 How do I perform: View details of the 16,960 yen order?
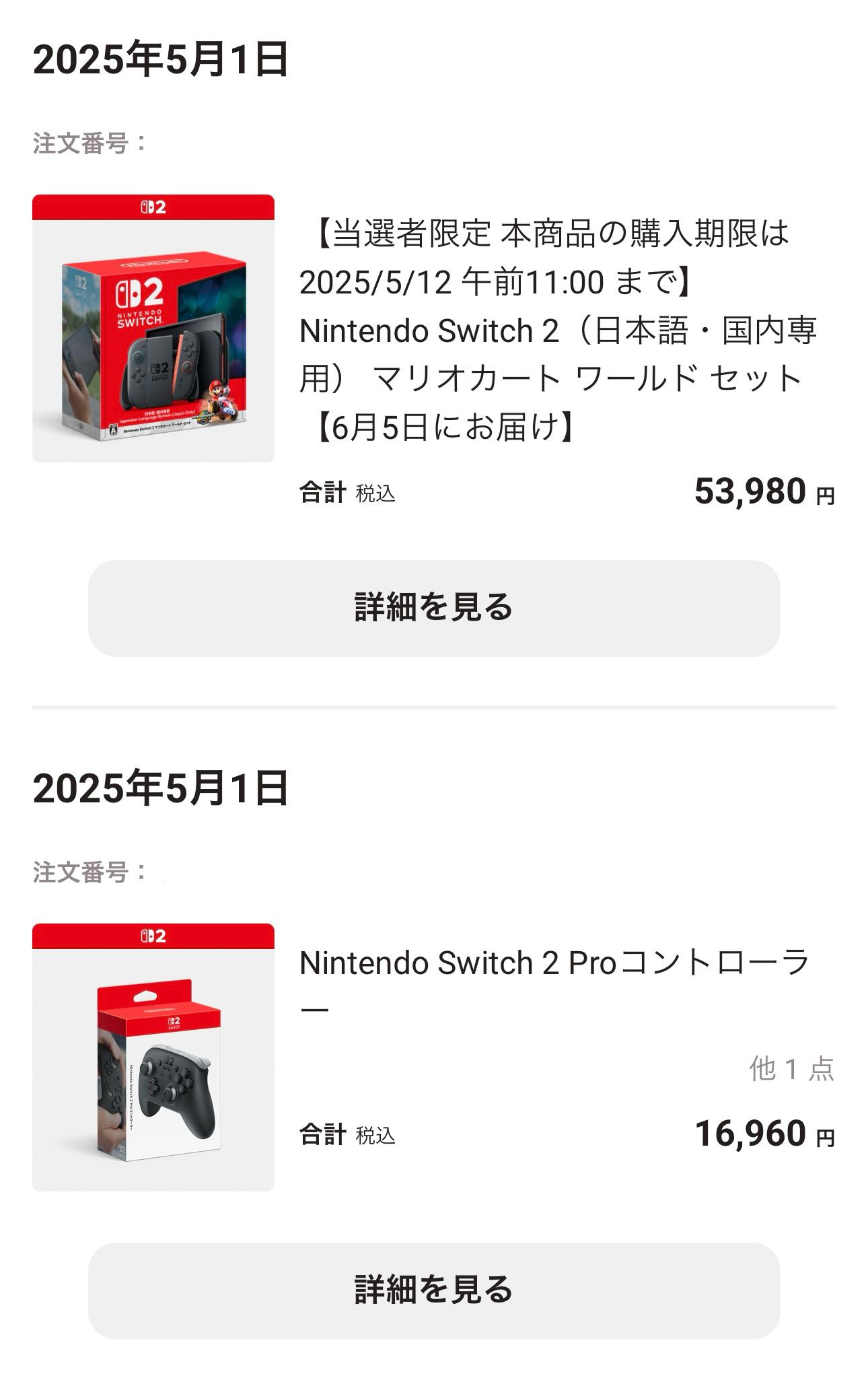tap(434, 1290)
